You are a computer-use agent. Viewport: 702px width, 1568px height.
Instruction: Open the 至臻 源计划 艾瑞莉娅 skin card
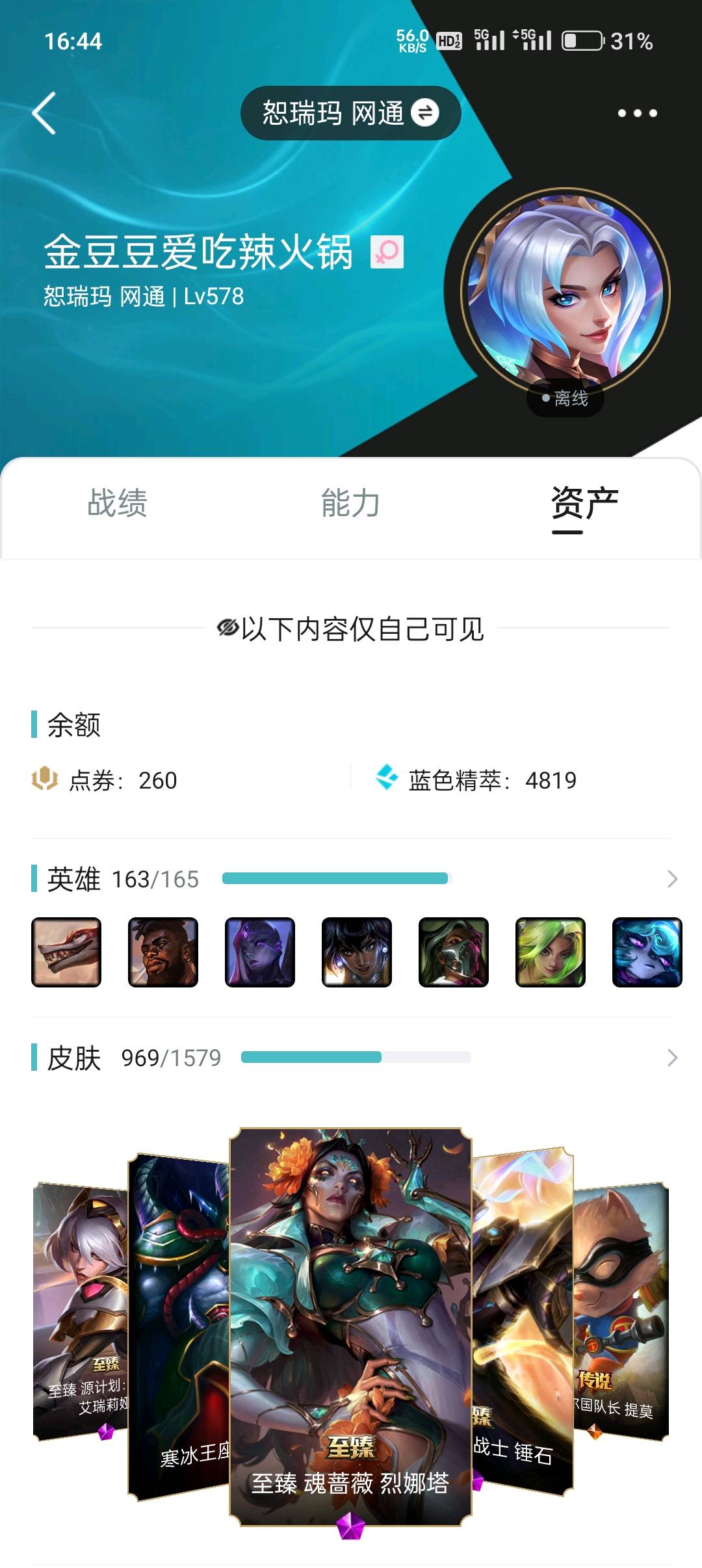point(81,1311)
